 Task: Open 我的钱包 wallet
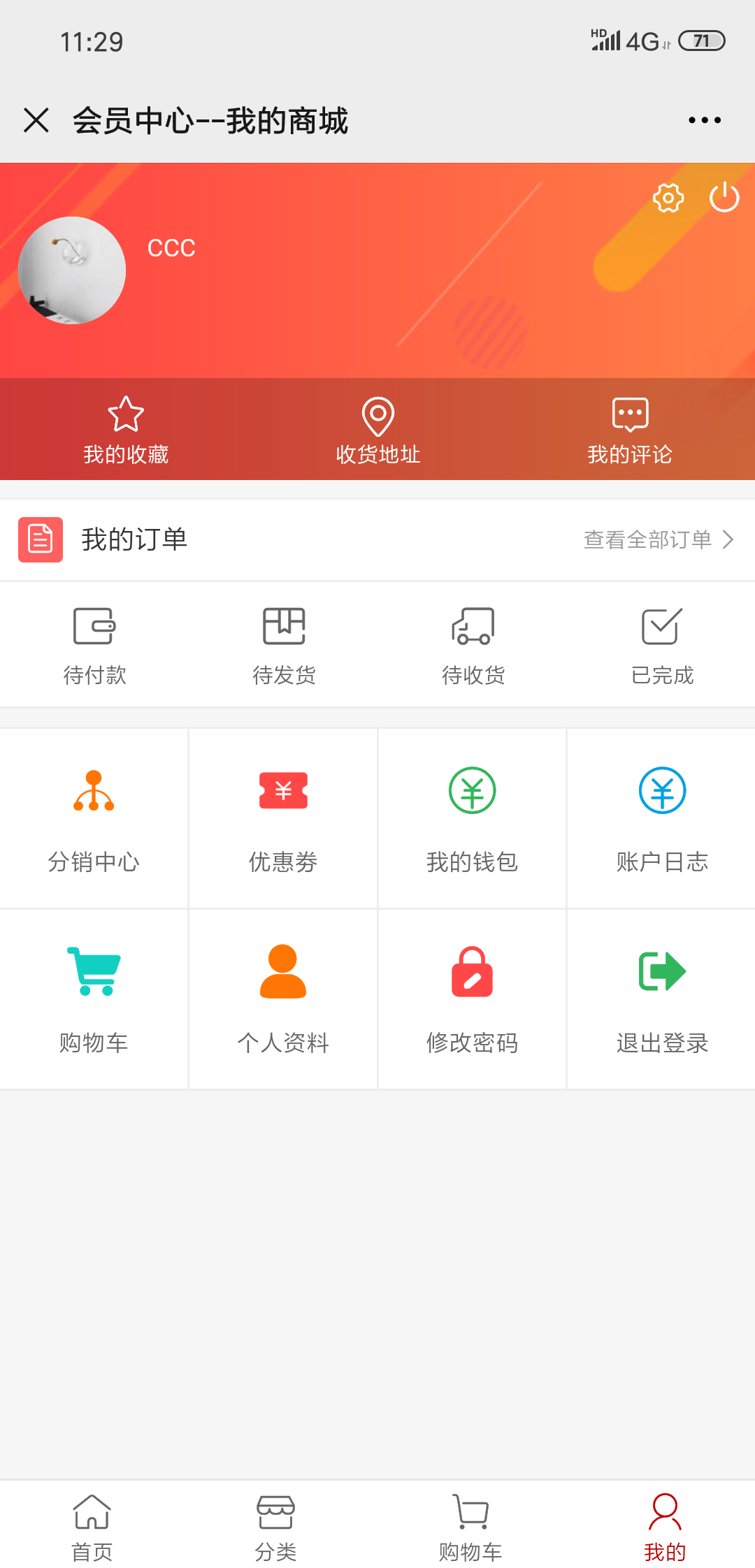coord(472,818)
